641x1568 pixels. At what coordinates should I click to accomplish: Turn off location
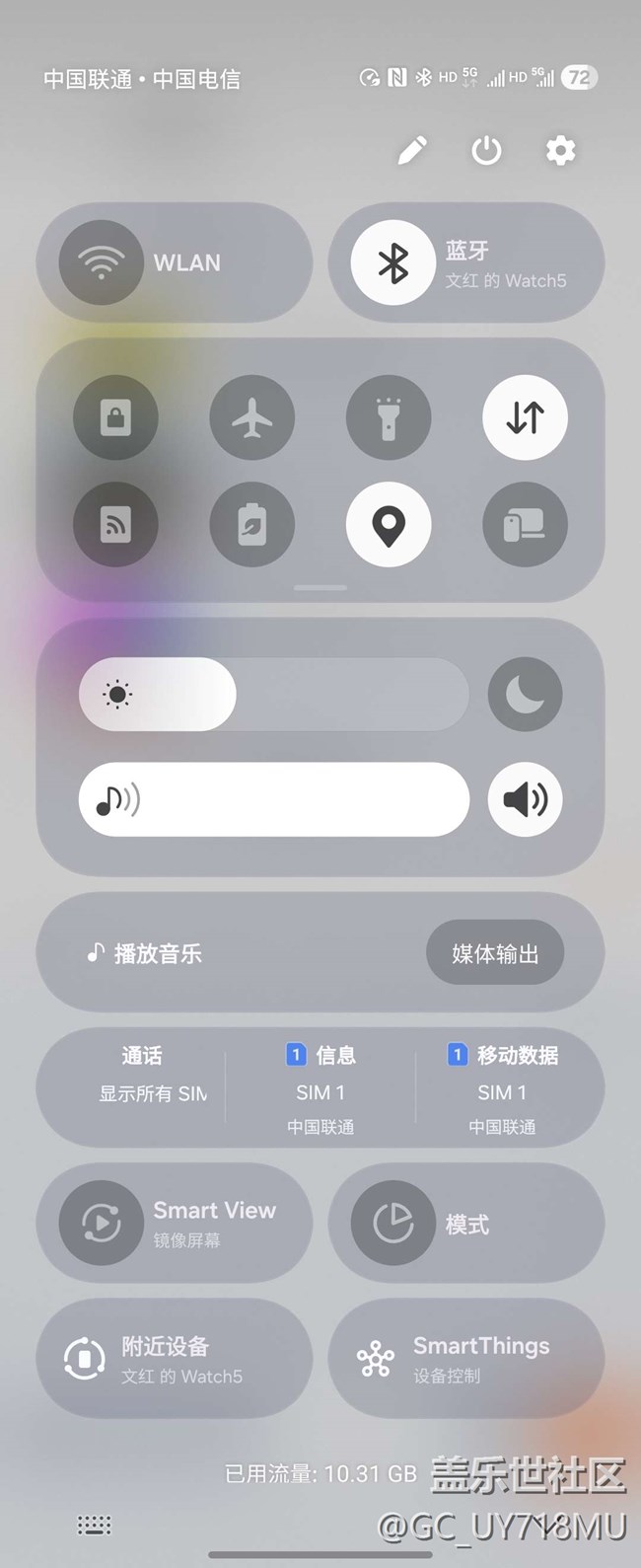click(389, 524)
